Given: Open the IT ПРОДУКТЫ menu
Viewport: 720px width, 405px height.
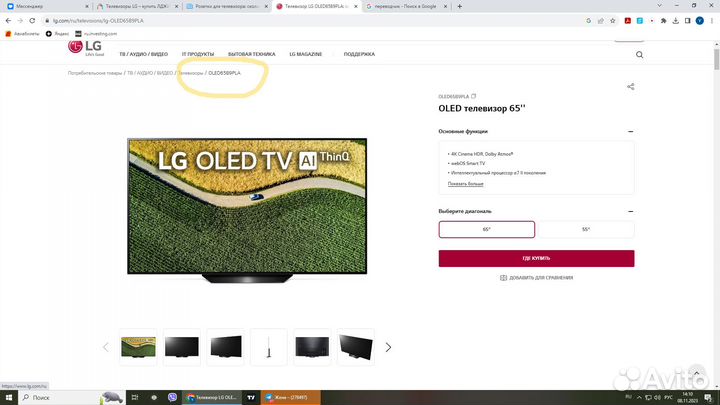Looking at the screenshot, I should coord(197,54).
